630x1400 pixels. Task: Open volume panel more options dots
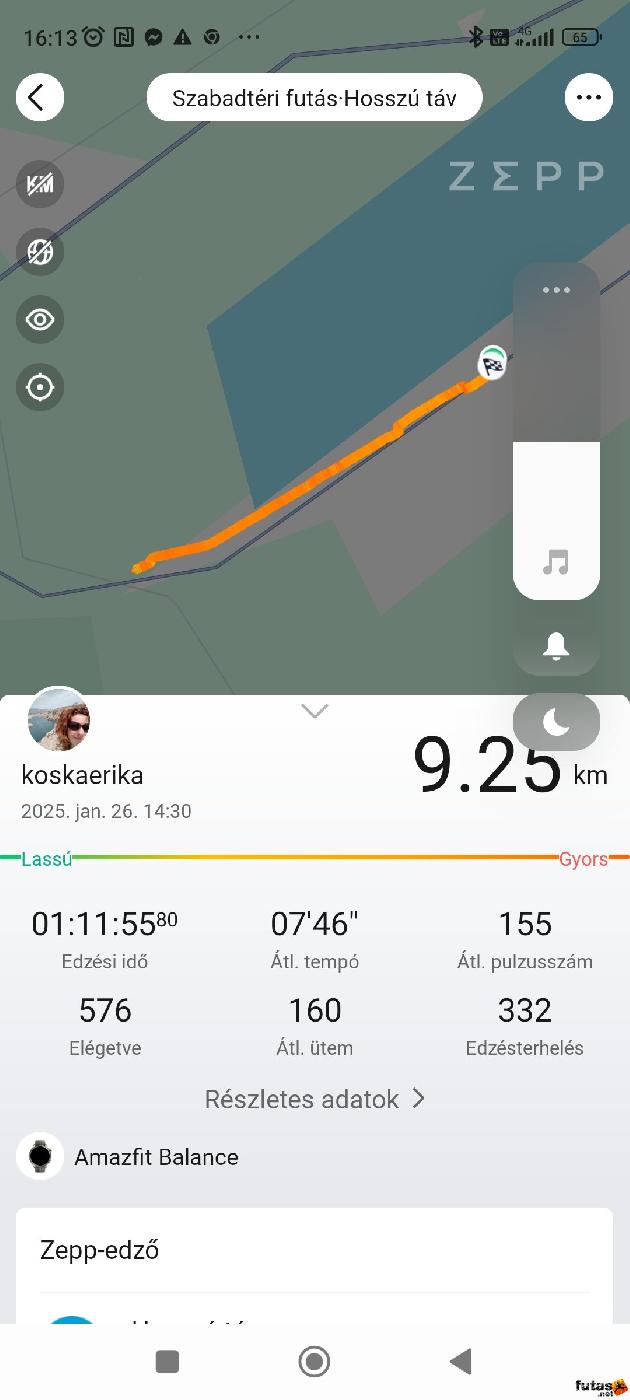[556, 290]
